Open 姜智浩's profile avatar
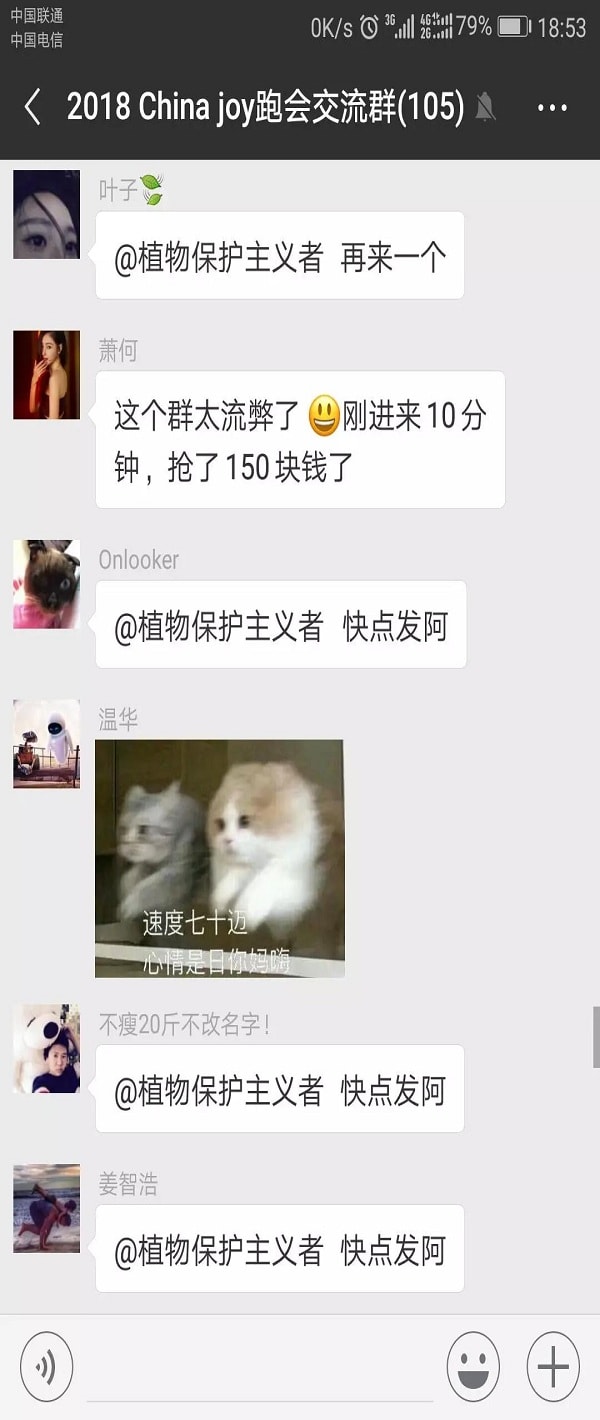Viewport: 600px width, 1420px height. pos(46,1208)
